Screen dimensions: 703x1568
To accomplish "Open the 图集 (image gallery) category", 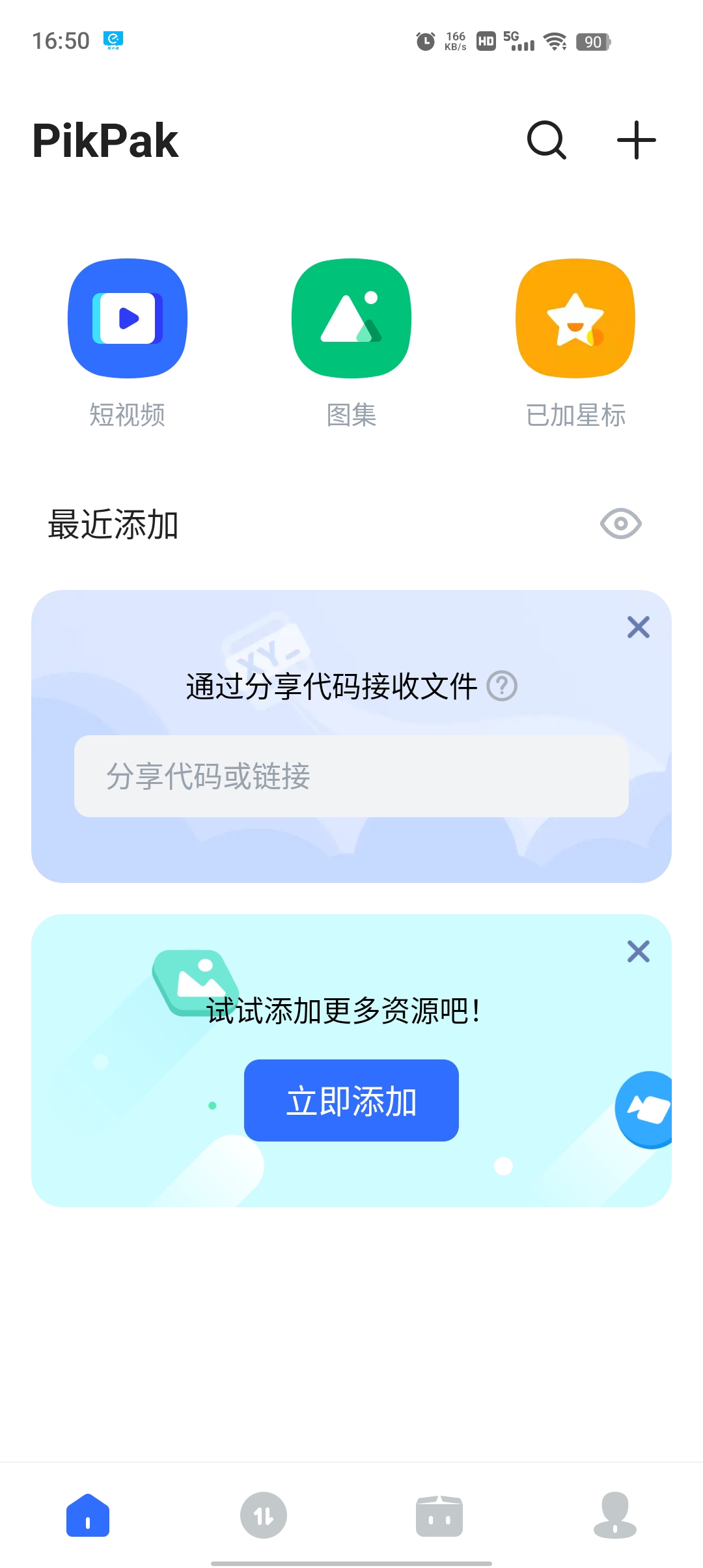I will pos(351,319).
